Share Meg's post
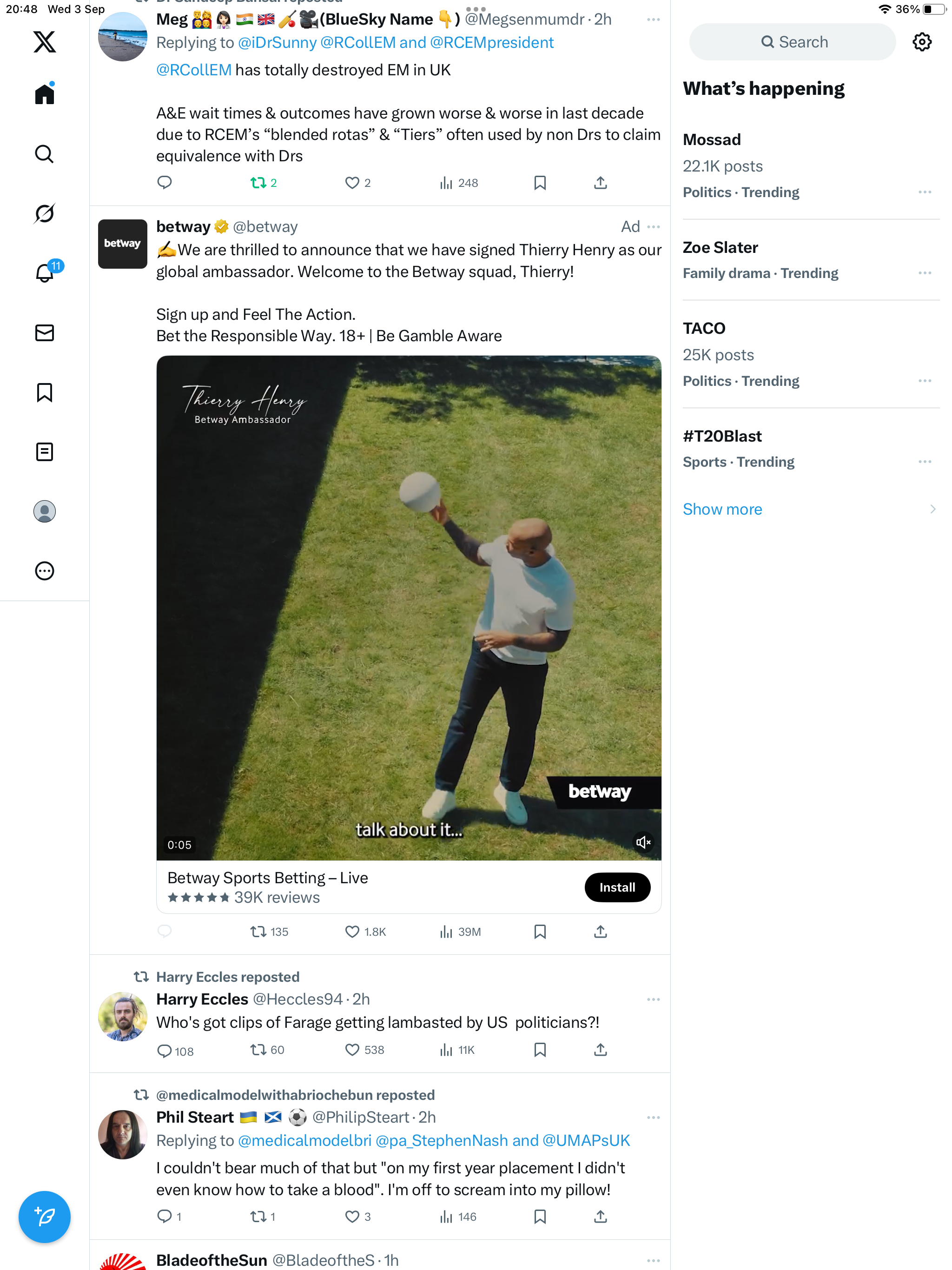952x1270 pixels. (600, 183)
